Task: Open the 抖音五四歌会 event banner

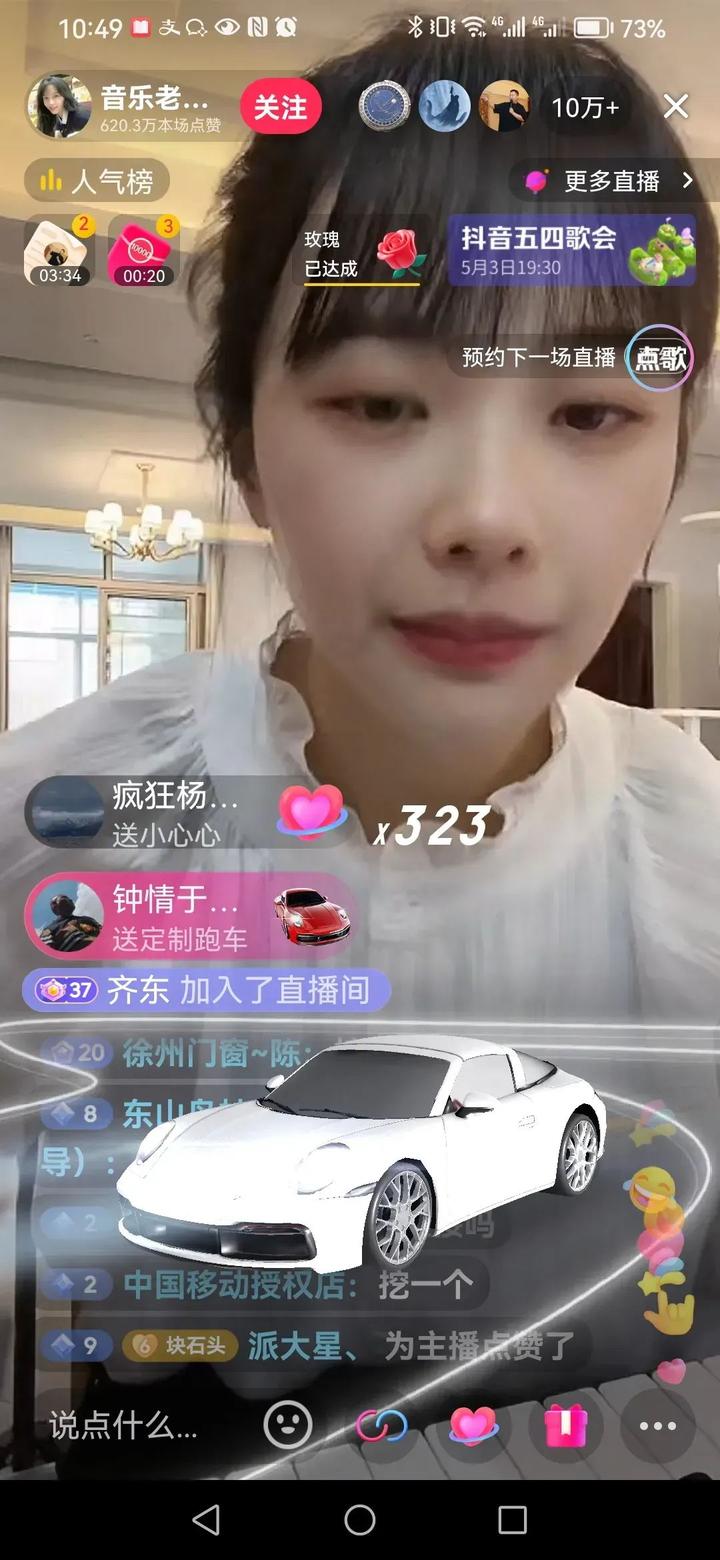Action: pyautogui.click(x=571, y=250)
